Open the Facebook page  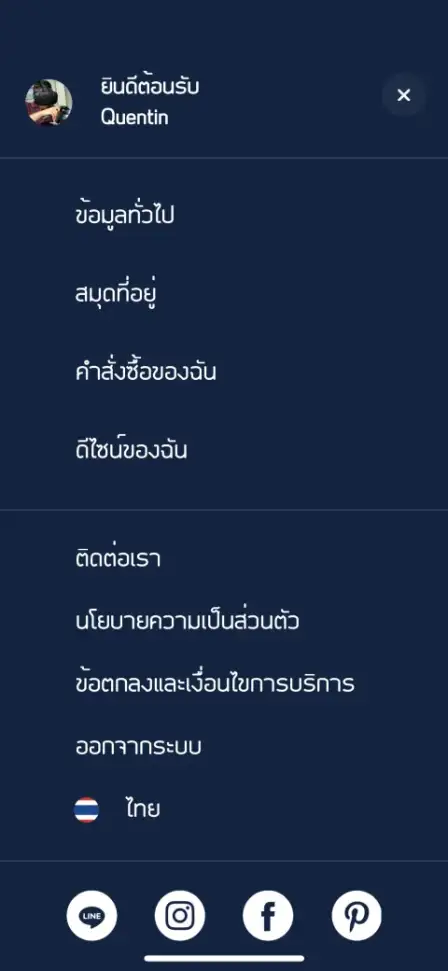pyautogui.click(x=268, y=915)
